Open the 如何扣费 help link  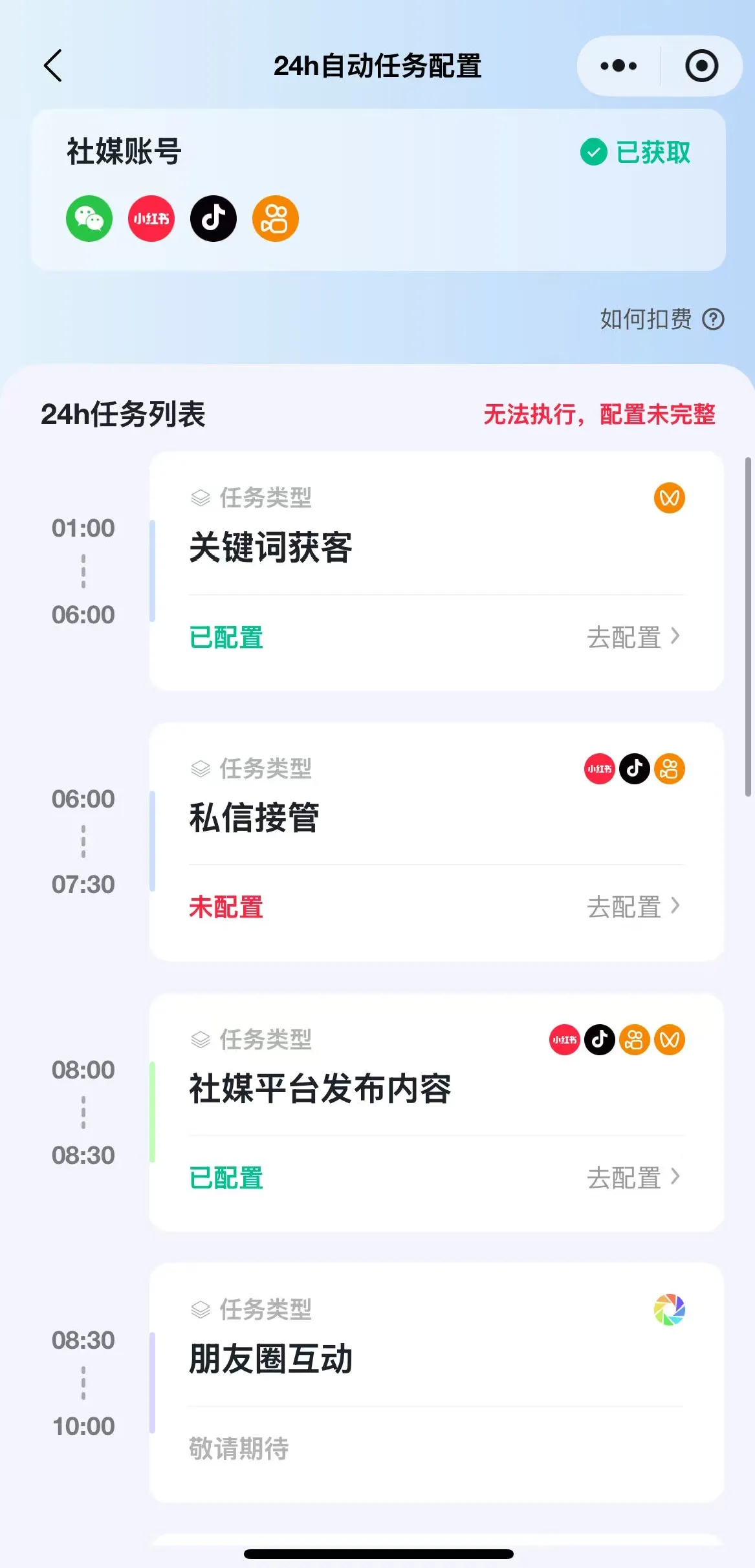(661, 319)
